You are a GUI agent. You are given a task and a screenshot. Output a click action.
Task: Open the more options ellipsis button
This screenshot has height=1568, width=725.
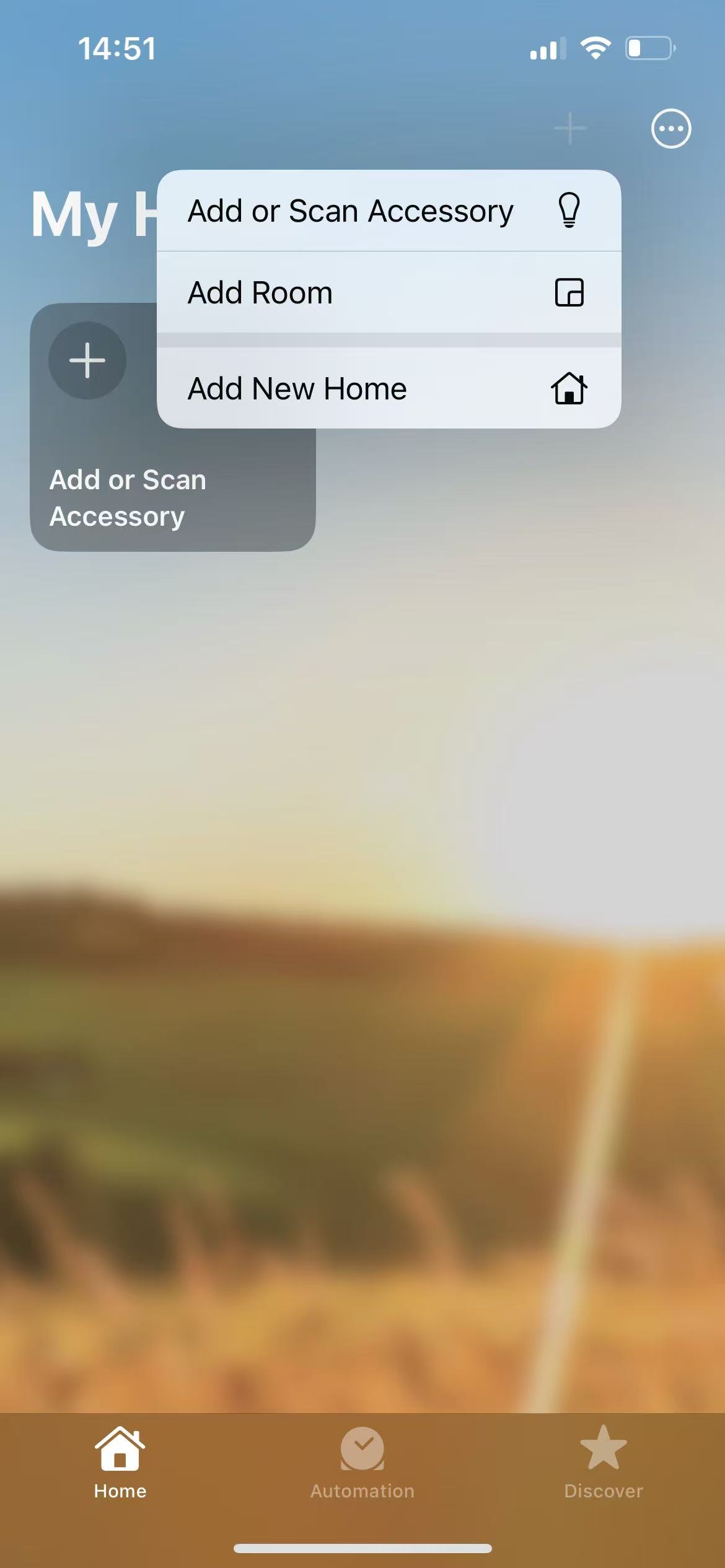tap(670, 129)
